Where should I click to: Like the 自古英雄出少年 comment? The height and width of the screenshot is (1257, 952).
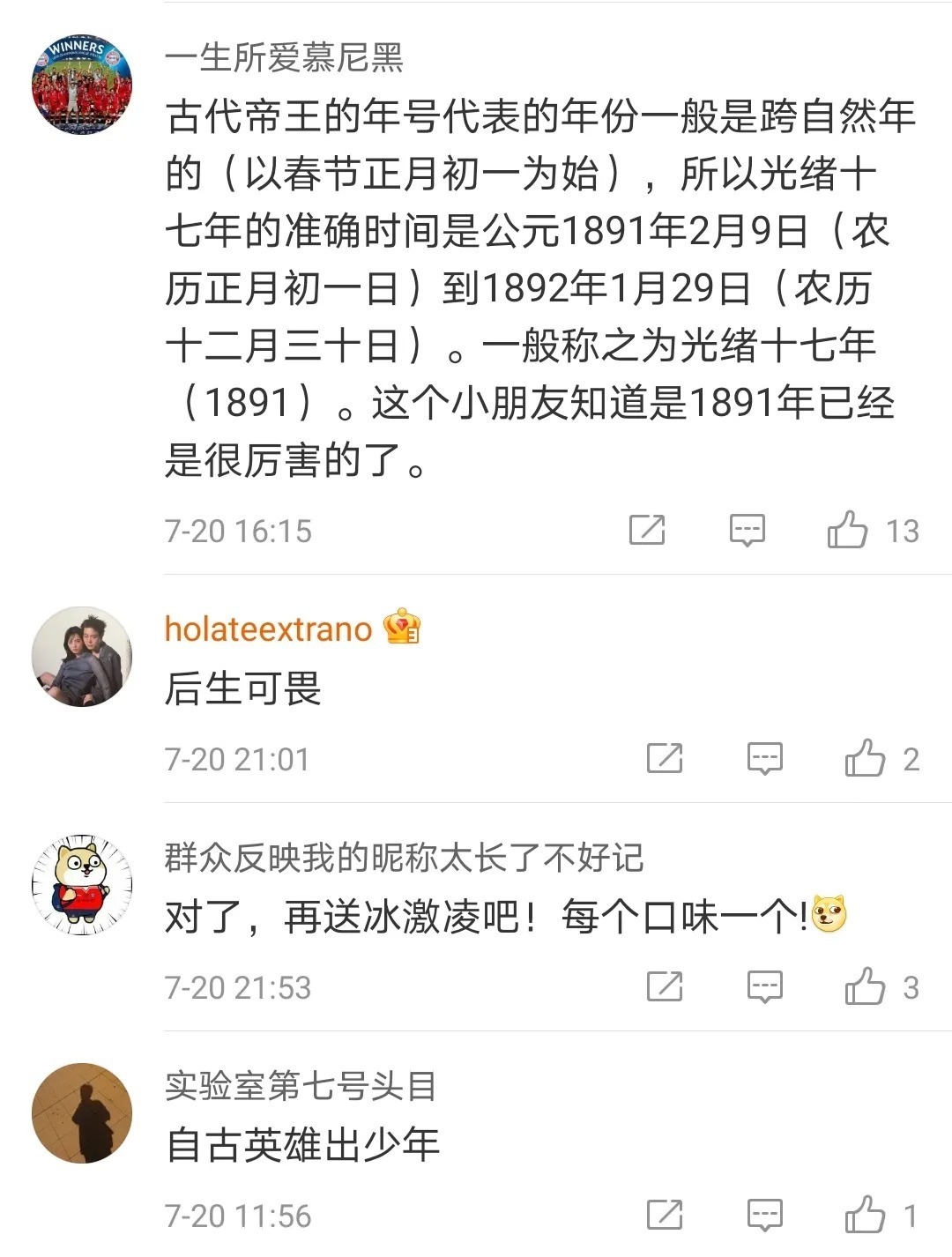(865, 1215)
